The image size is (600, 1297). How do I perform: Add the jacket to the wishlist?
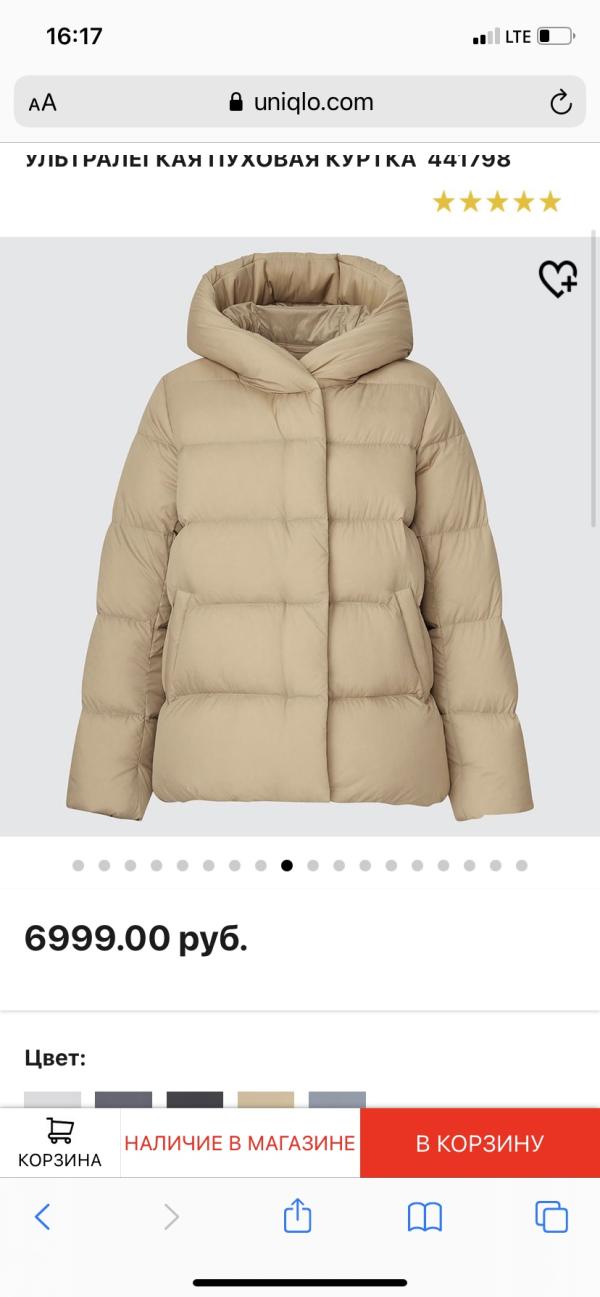click(558, 279)
